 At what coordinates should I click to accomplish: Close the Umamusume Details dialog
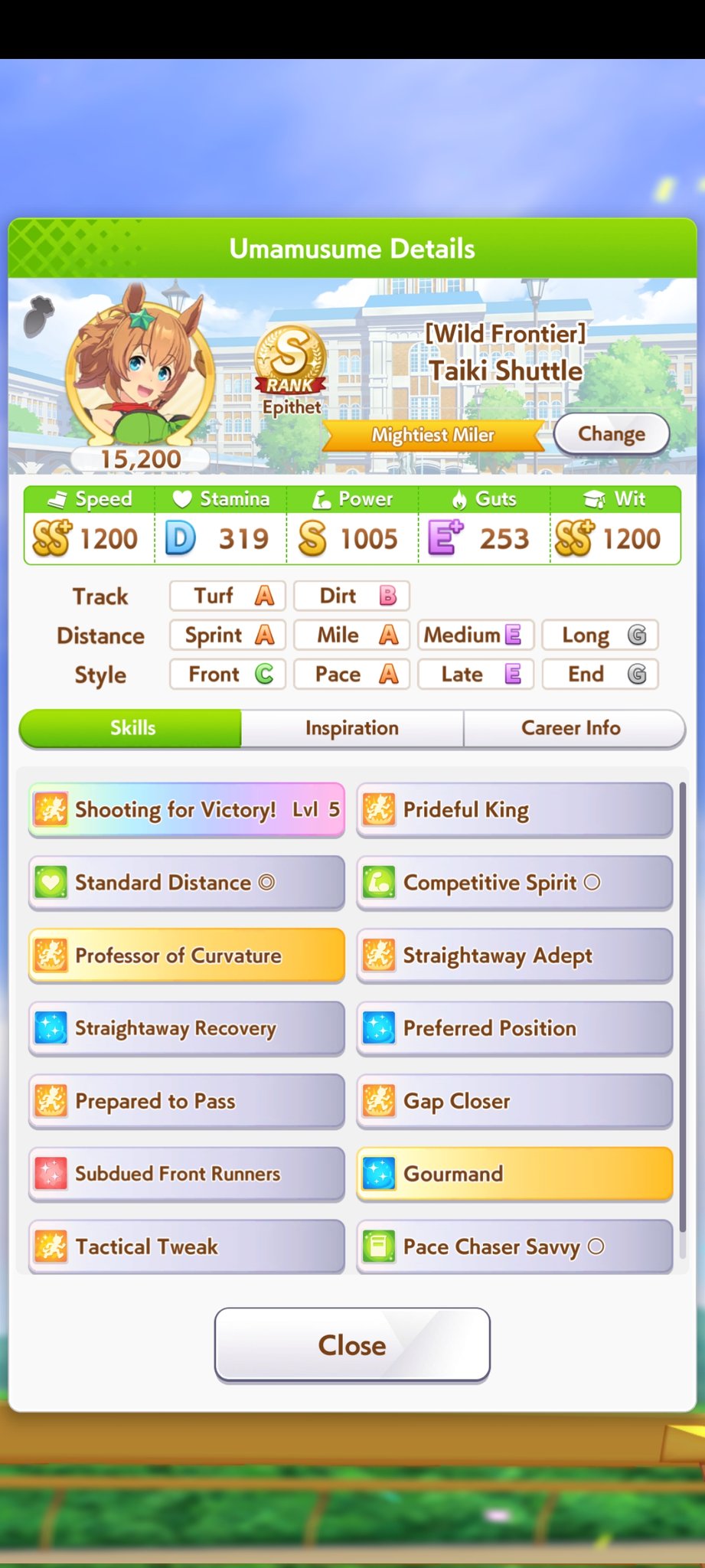tap(352, 1344)
